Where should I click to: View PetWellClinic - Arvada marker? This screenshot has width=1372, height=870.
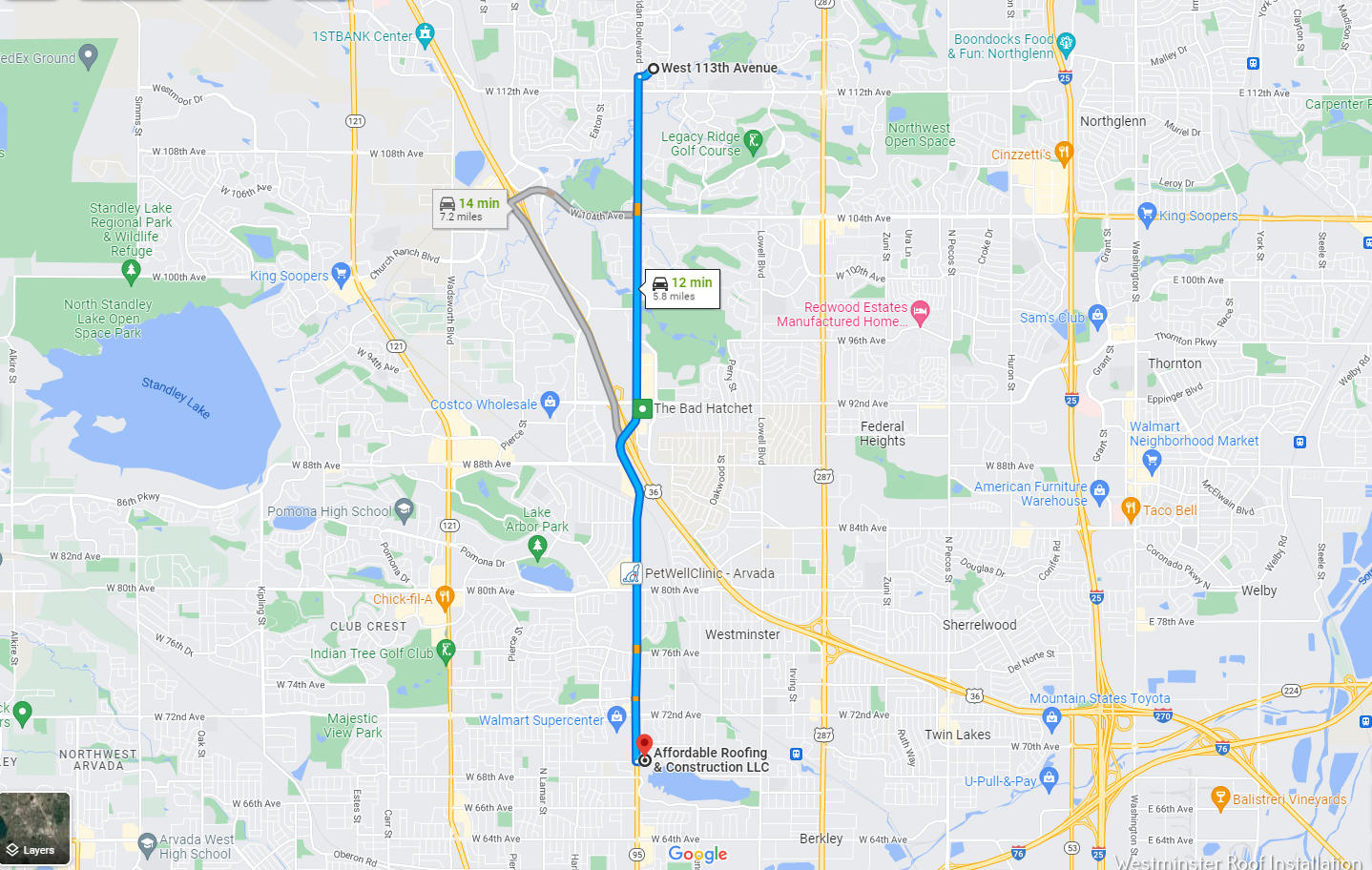[x=631, y=573]
